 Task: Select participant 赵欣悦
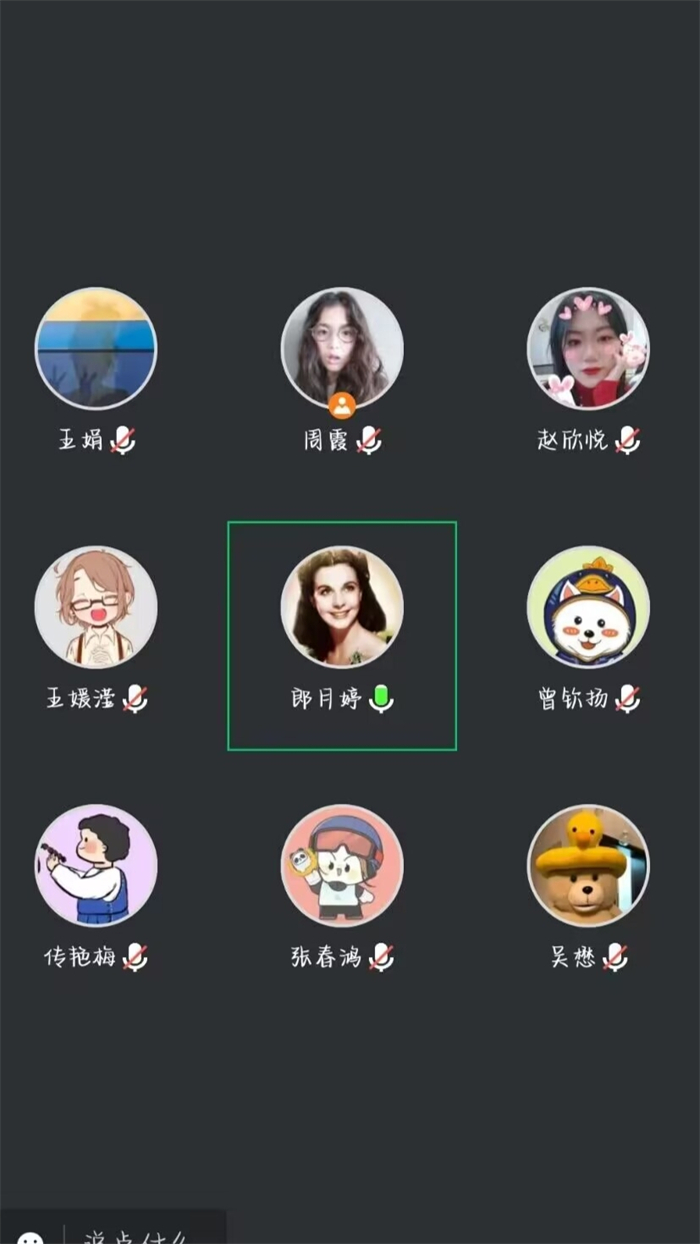pos(588,349)
